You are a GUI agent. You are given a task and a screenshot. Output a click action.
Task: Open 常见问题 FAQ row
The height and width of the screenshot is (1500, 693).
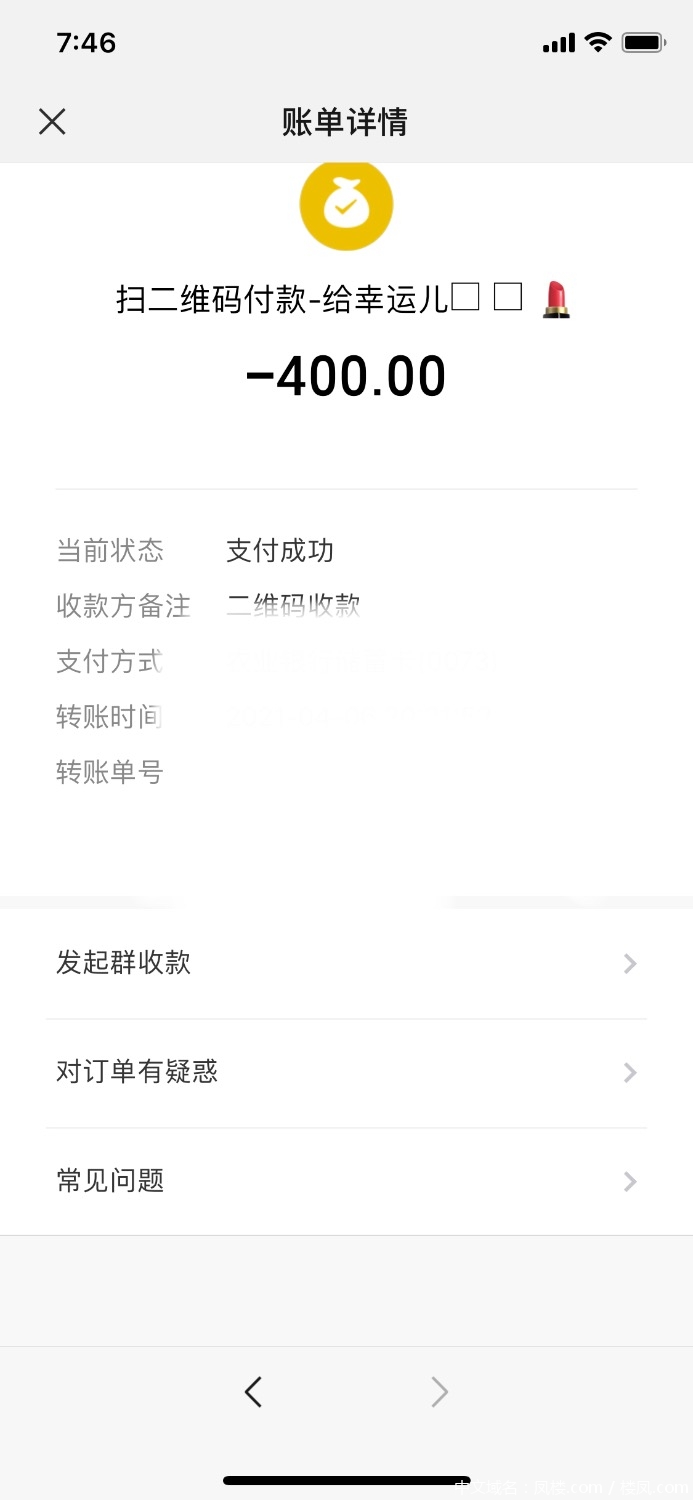click(x=346, y=1181)
